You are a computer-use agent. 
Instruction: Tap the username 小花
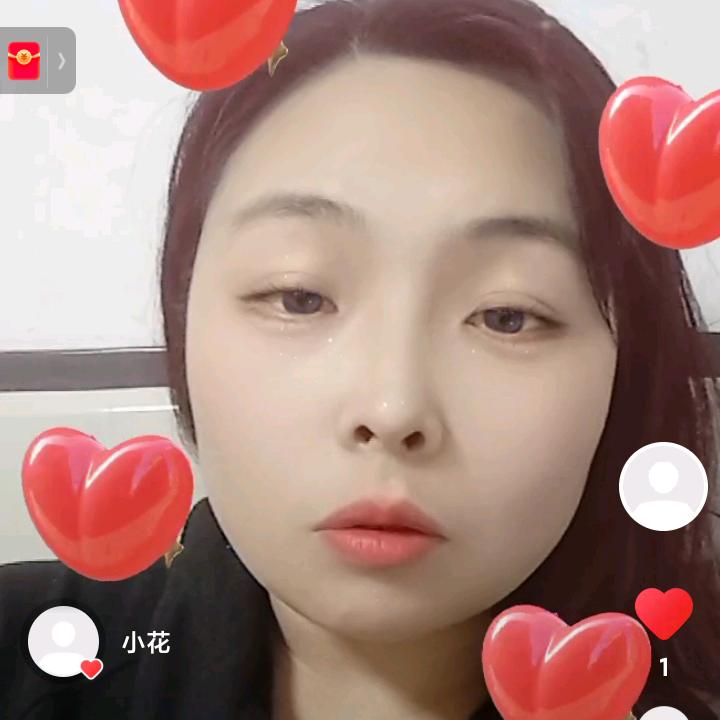coord(146,642)
